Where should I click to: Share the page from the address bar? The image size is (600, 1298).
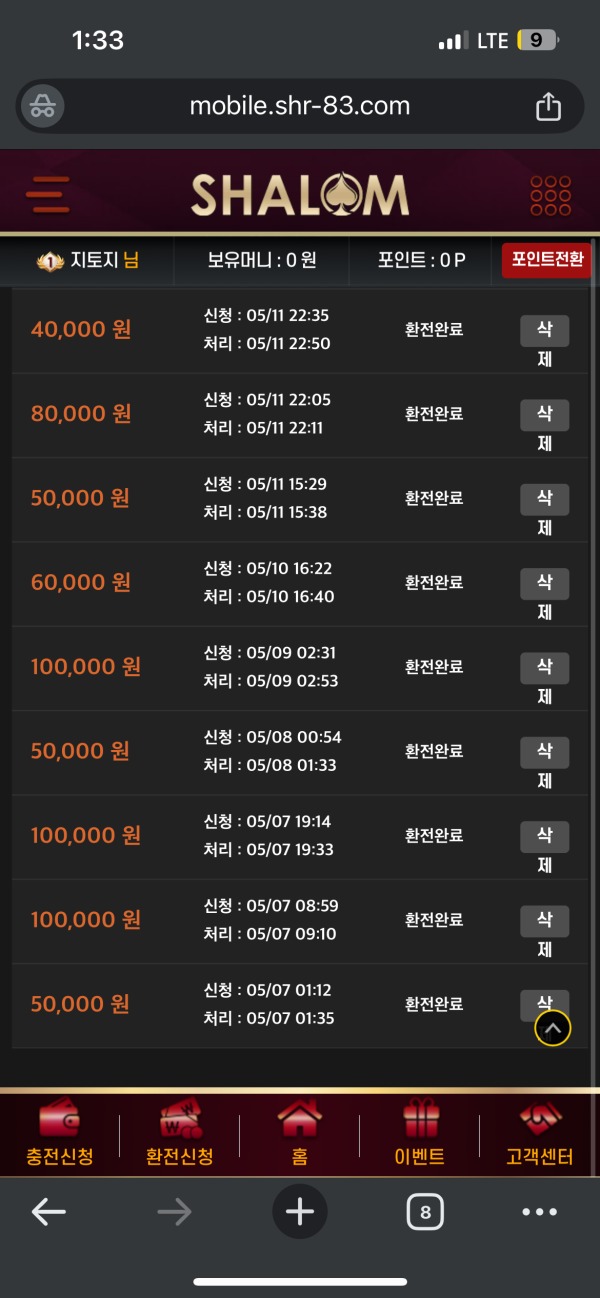[548, 107]
